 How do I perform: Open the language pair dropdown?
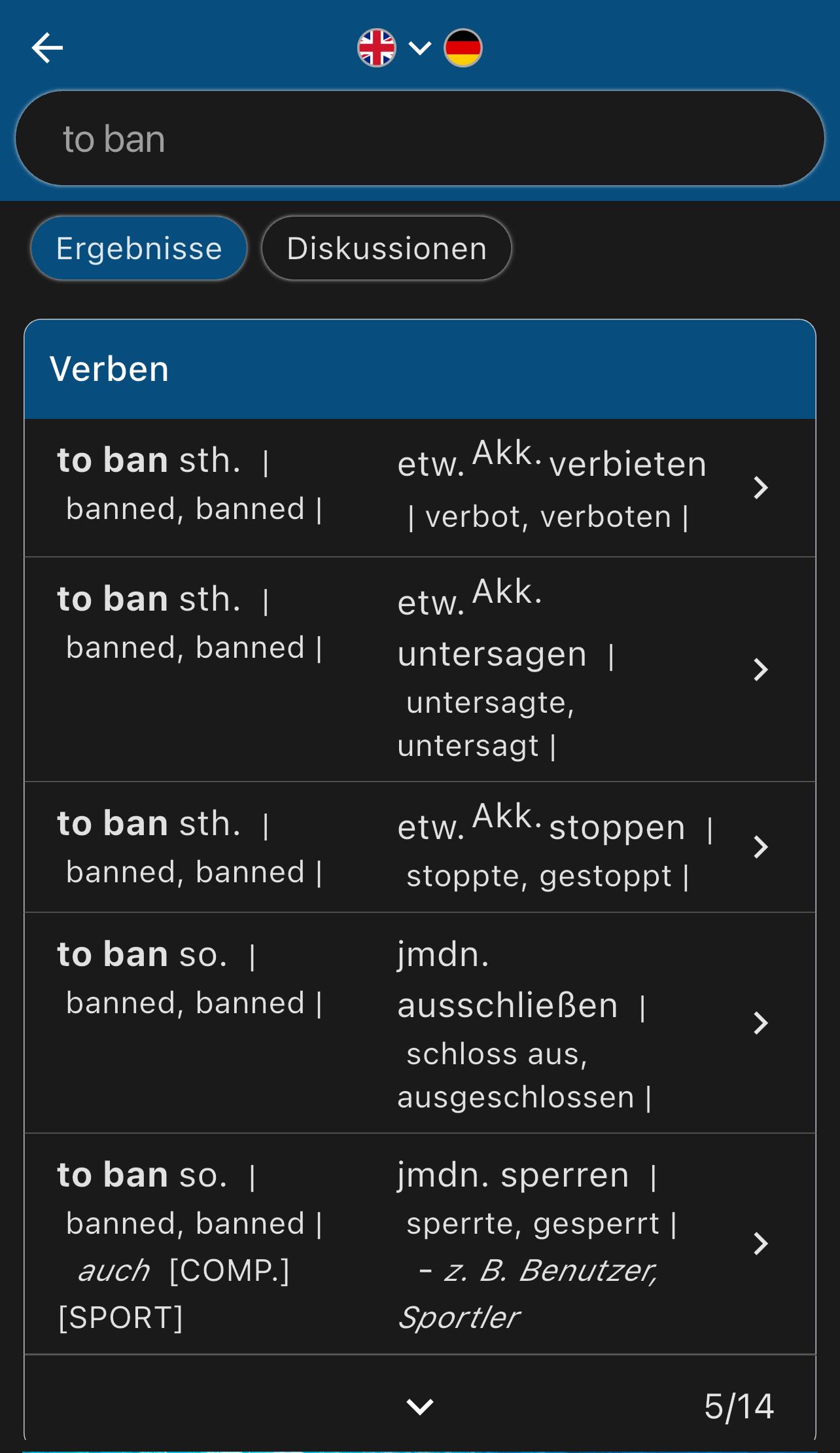[419, 48]
